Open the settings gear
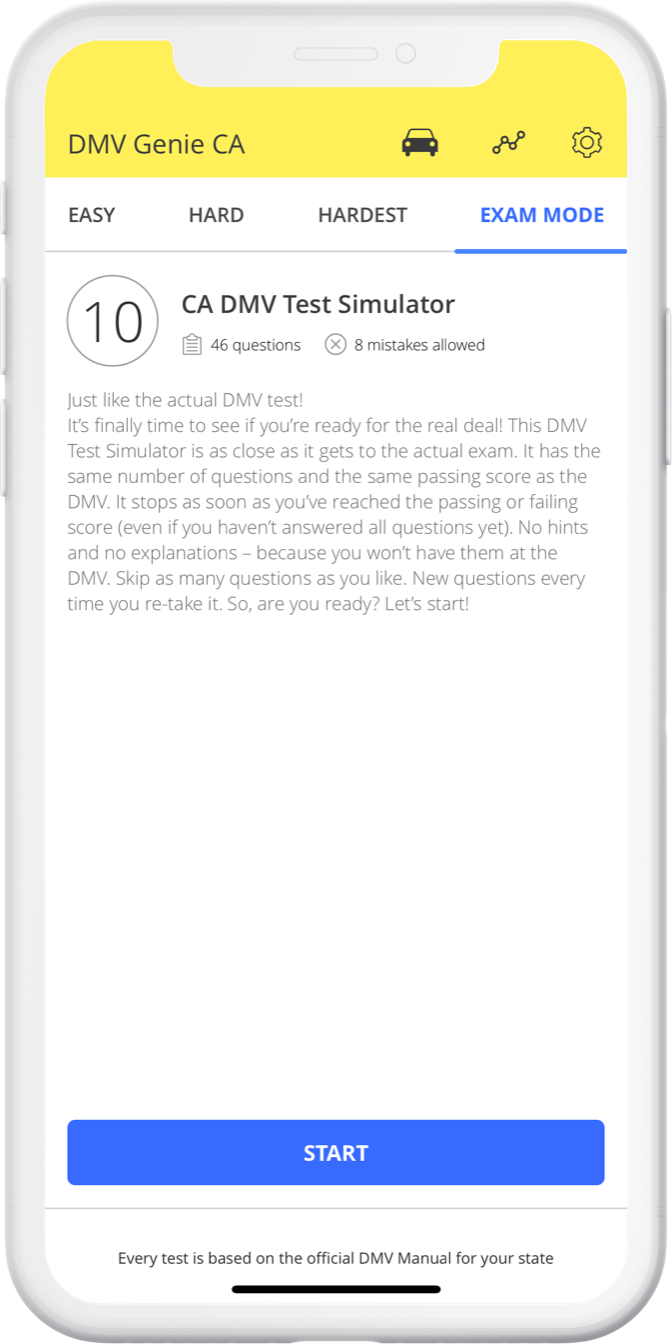This screenshot has height=1344, width=672. coord(587,143)
